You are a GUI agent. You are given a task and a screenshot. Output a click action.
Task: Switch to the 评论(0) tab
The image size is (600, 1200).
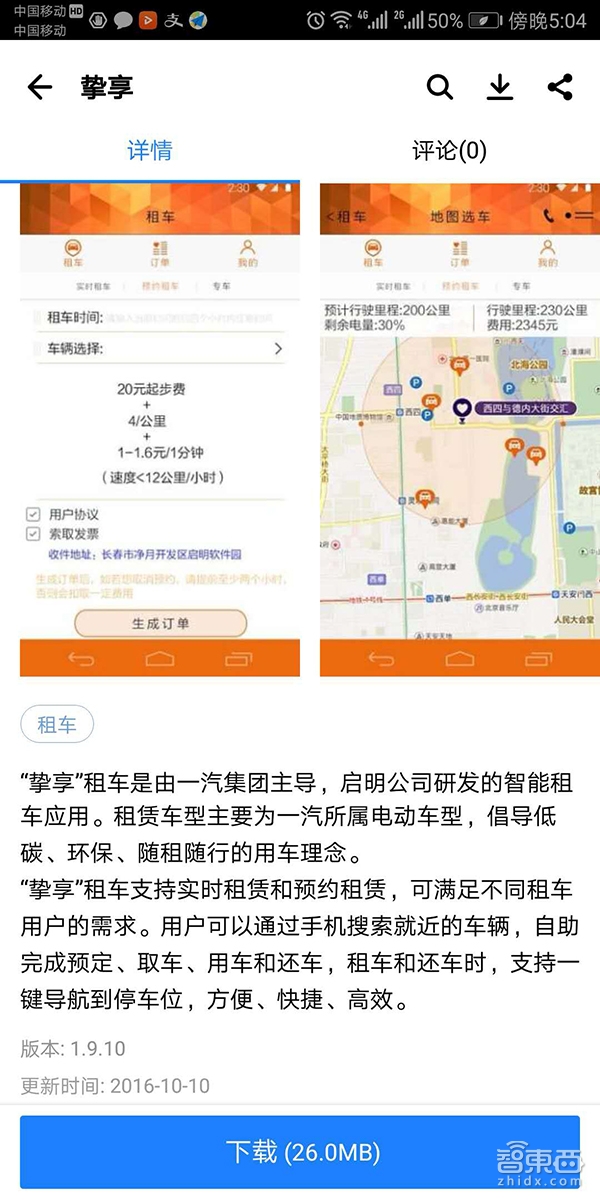click(x=449, y=151)
